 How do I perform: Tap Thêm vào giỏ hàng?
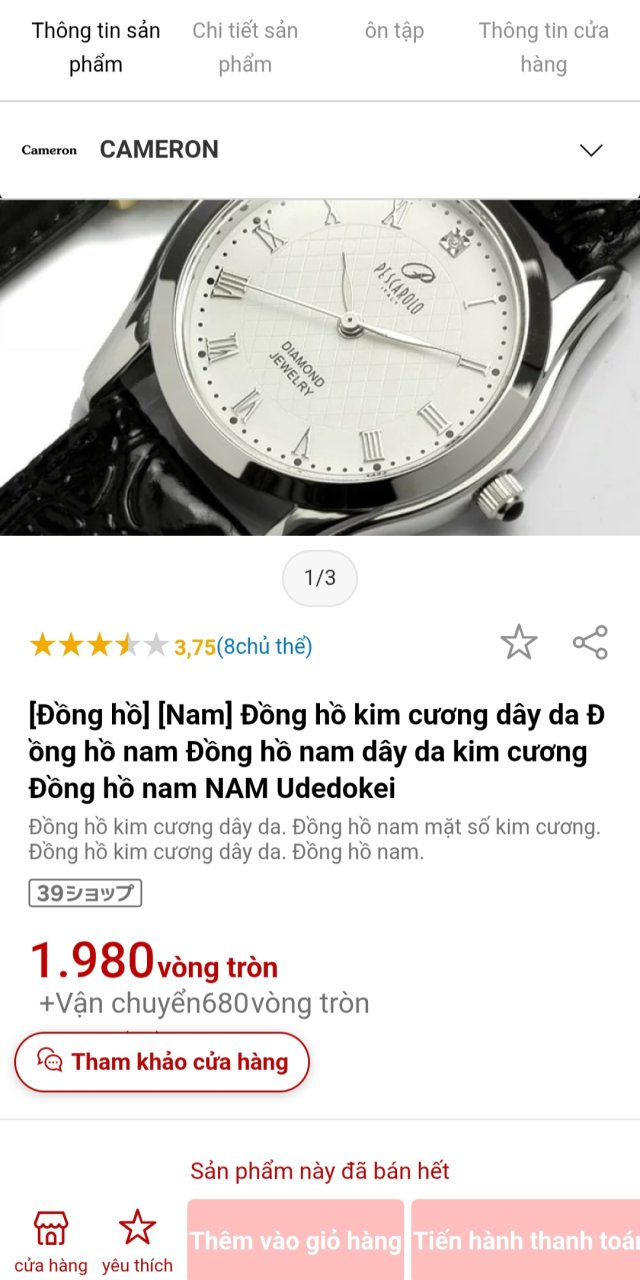295,1241
